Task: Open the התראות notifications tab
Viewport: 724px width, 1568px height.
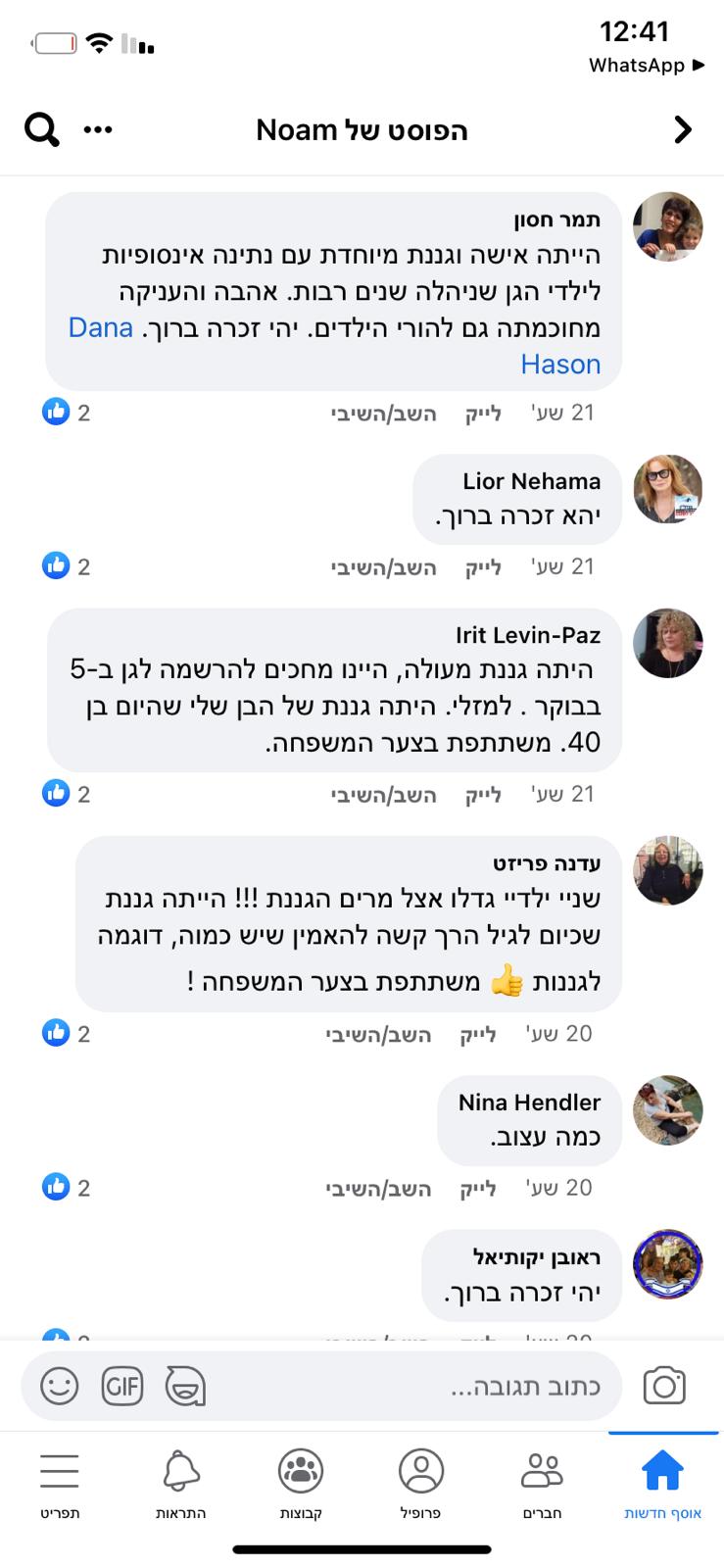Action: coord(181,1484)
